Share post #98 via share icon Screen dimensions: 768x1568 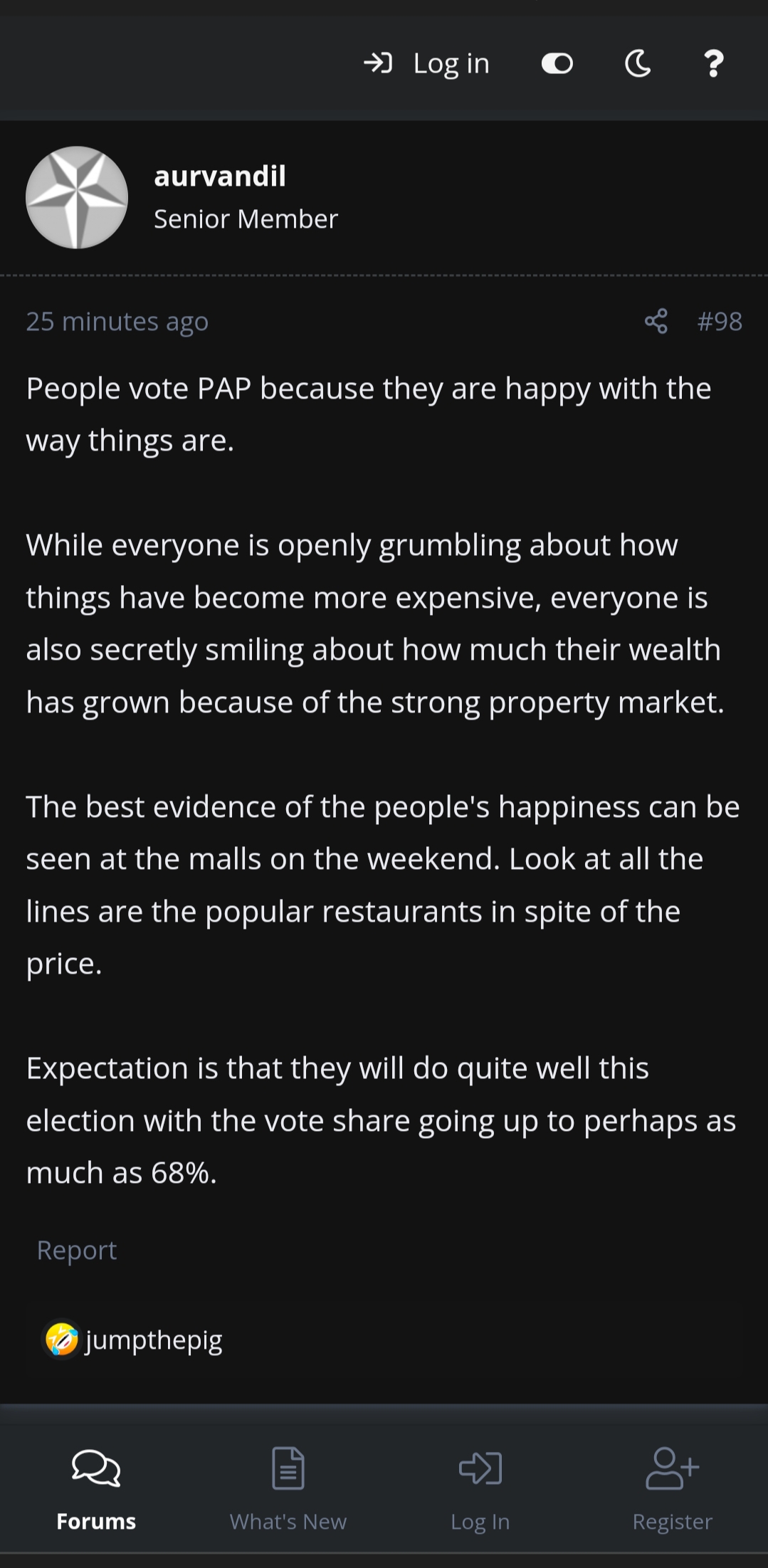656,321
